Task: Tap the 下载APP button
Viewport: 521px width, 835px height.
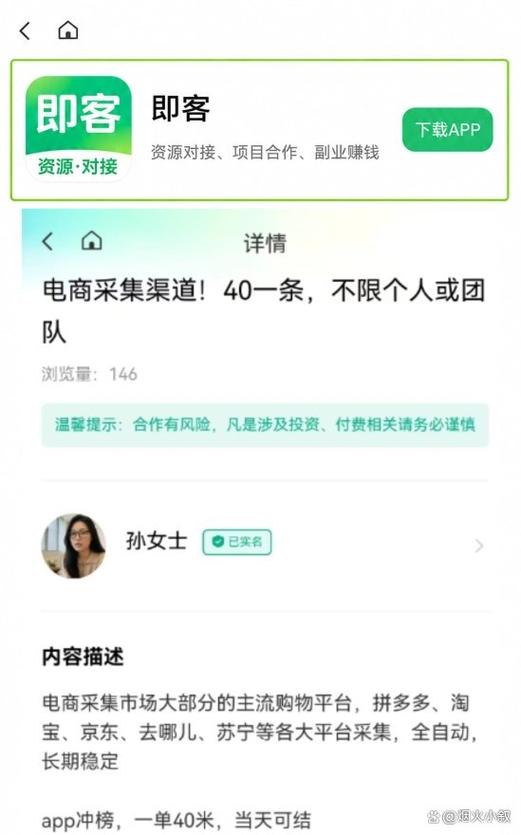Action: point(447,129)
